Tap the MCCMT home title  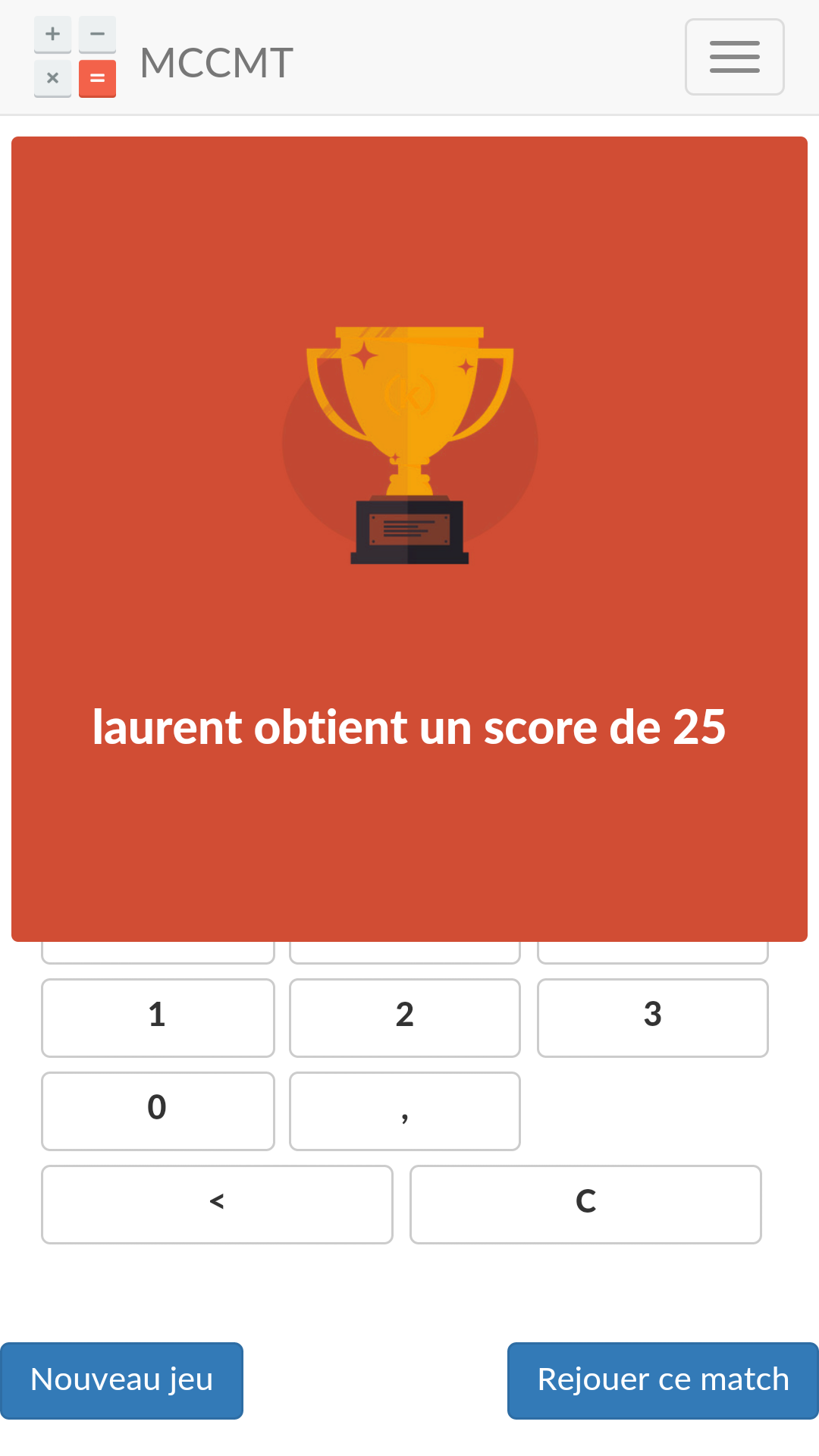217,62
